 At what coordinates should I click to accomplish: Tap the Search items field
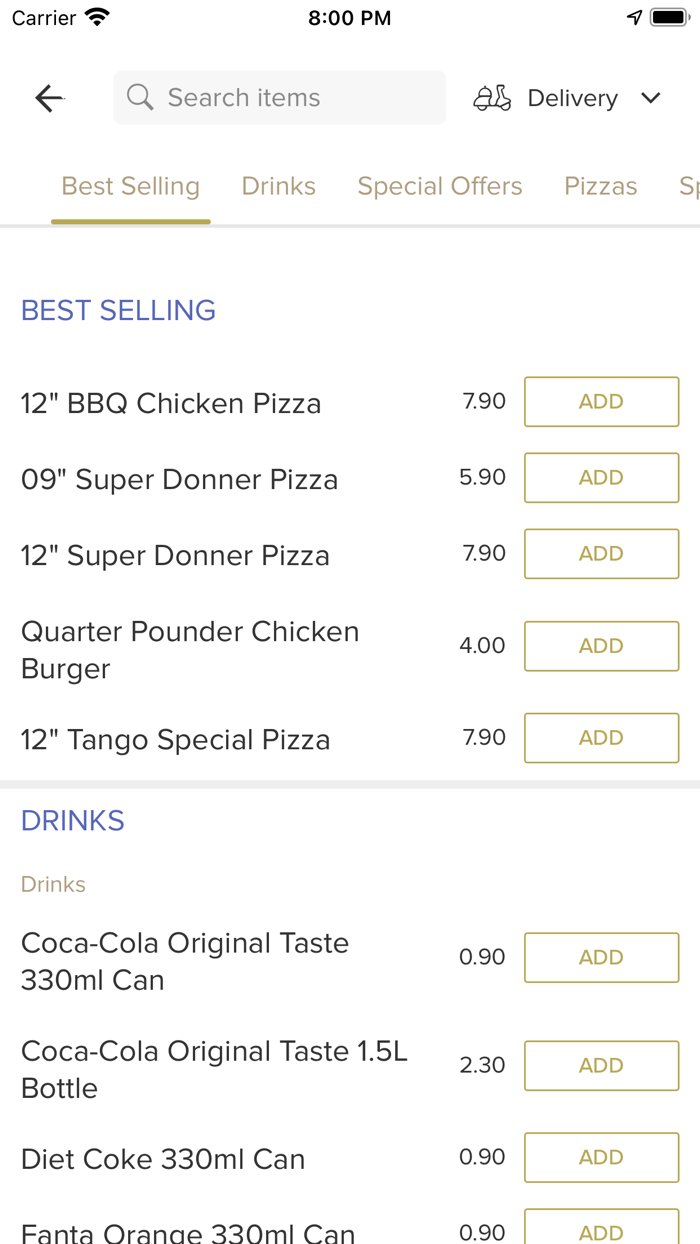point(280,98)
